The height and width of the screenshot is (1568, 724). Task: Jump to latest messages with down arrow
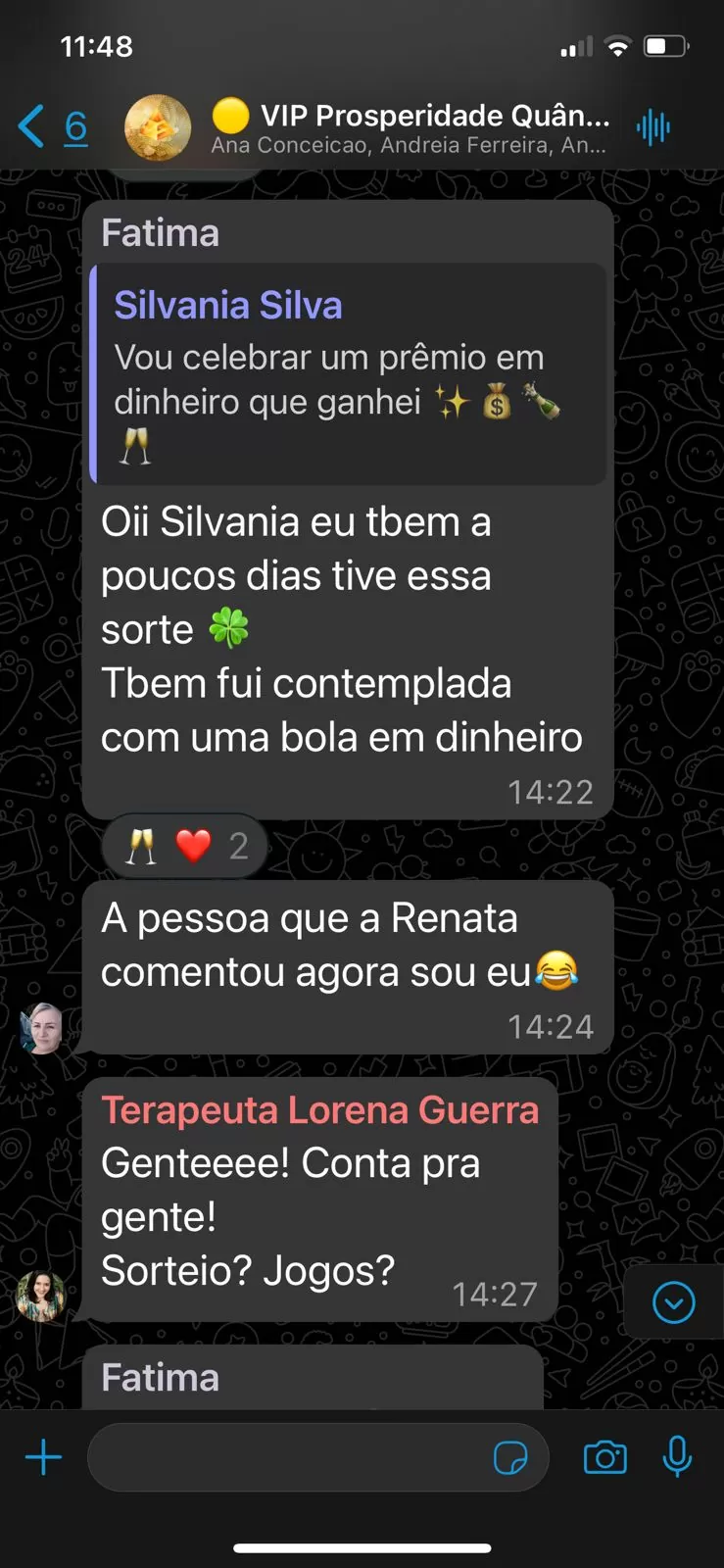[x=673, y=1302]
